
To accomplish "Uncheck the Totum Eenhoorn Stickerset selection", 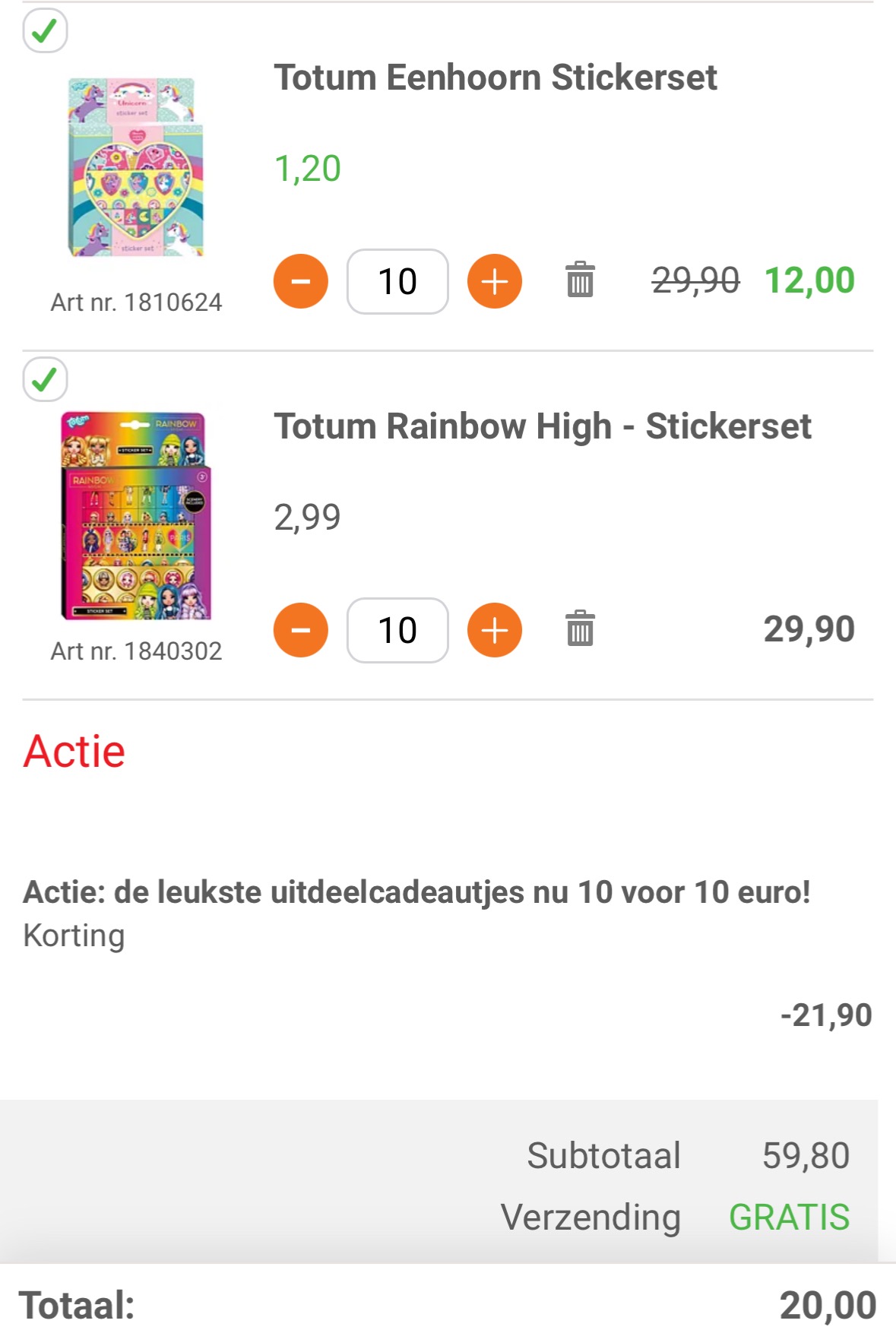I will click(46, 30).
